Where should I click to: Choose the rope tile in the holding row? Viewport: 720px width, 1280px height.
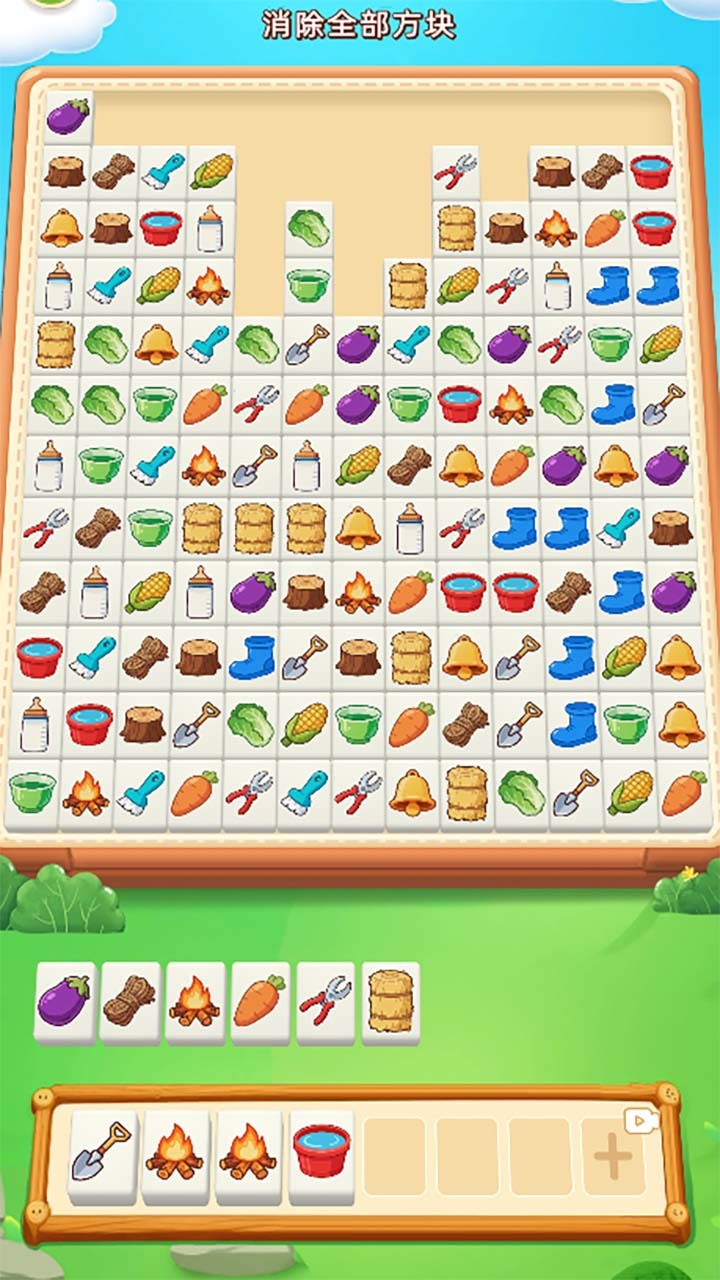tap(129, 1001)
